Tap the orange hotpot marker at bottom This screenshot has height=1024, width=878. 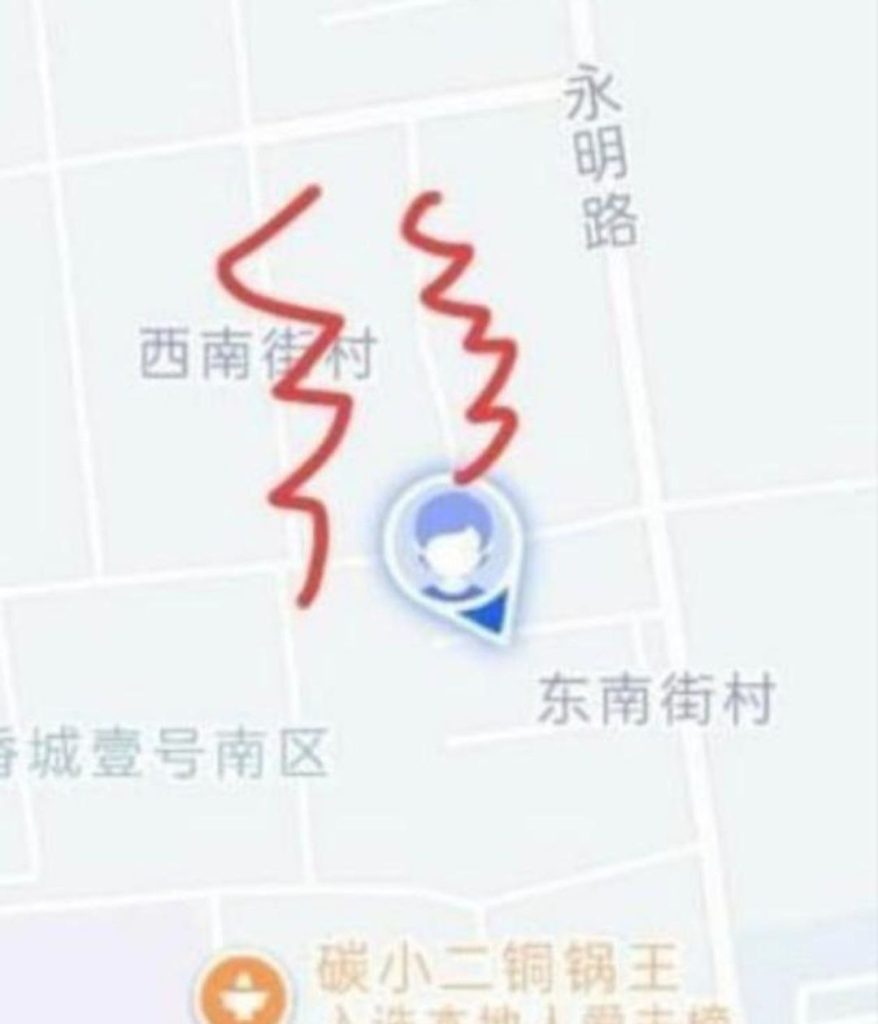click(245, 985)
